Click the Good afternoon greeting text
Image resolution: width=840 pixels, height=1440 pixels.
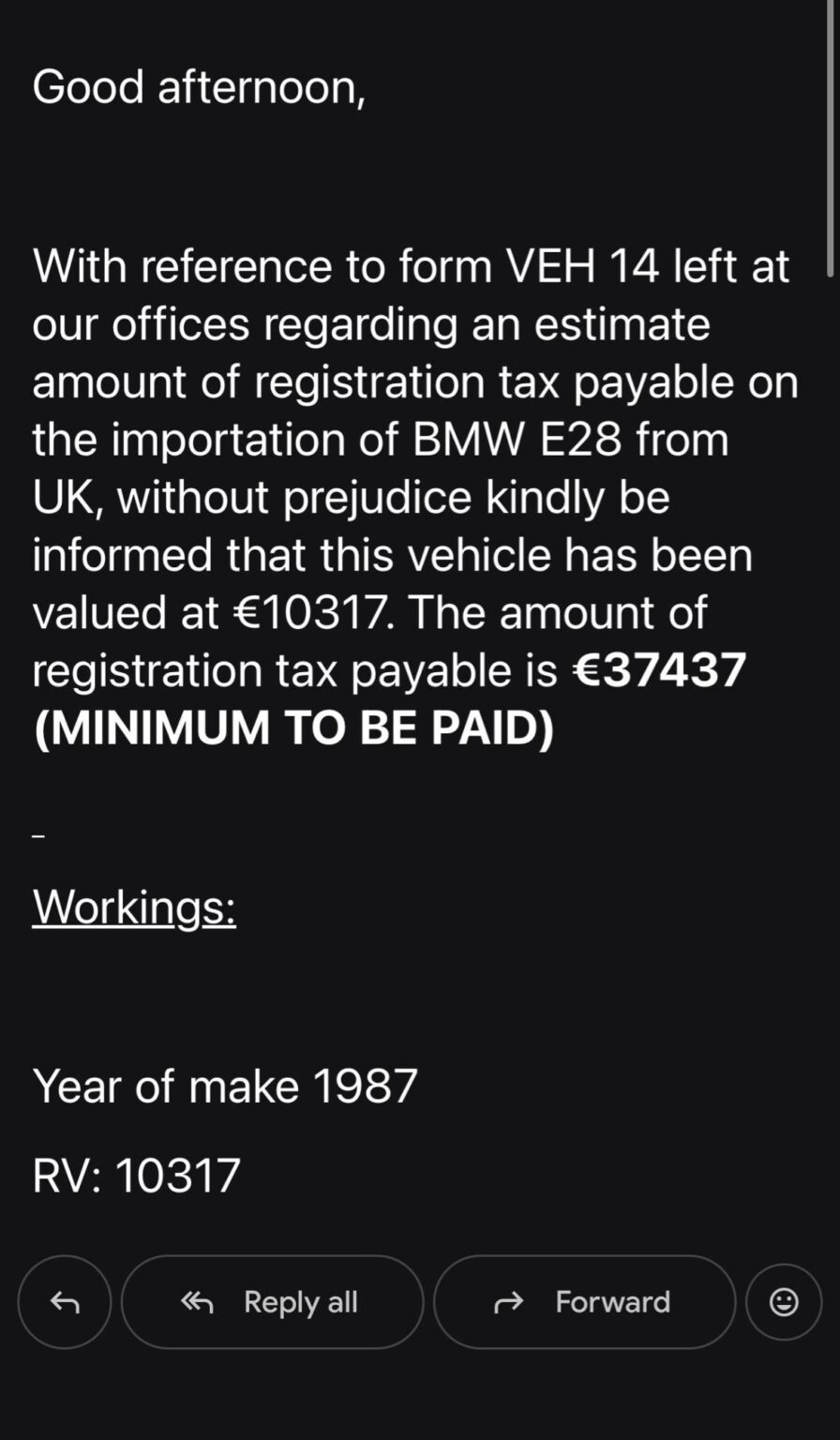[200, 86]
